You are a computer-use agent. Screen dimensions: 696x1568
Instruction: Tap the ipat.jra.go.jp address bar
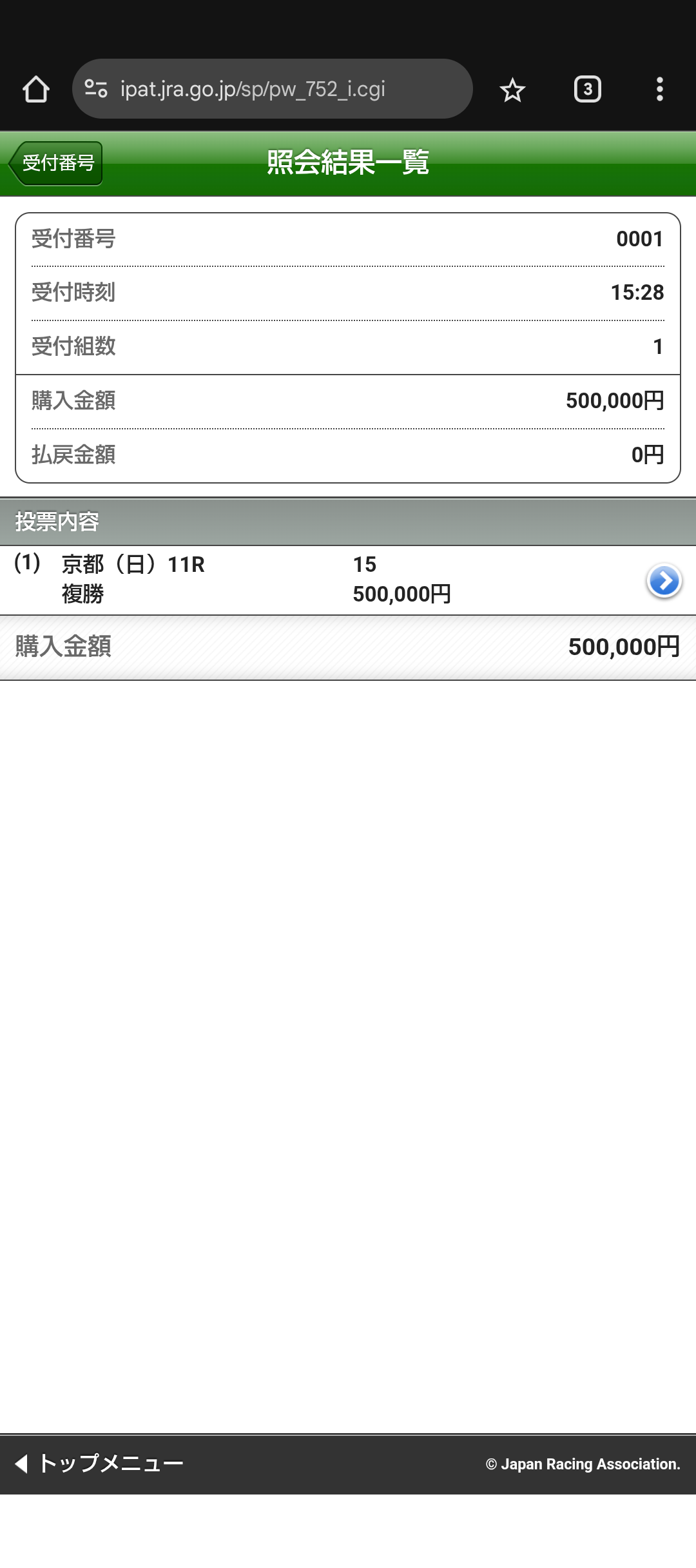point(271,89)
